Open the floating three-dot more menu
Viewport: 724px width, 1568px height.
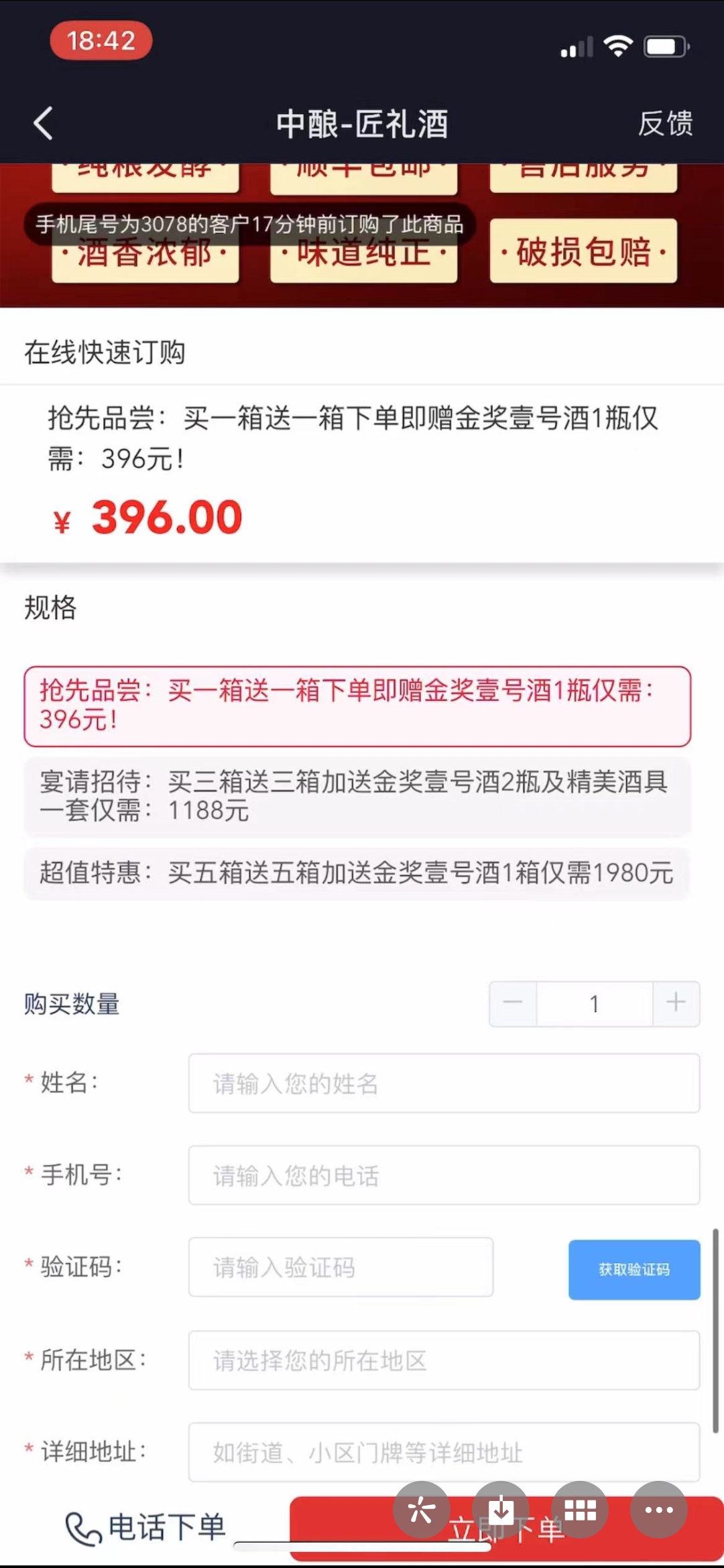coord(658,1510)
